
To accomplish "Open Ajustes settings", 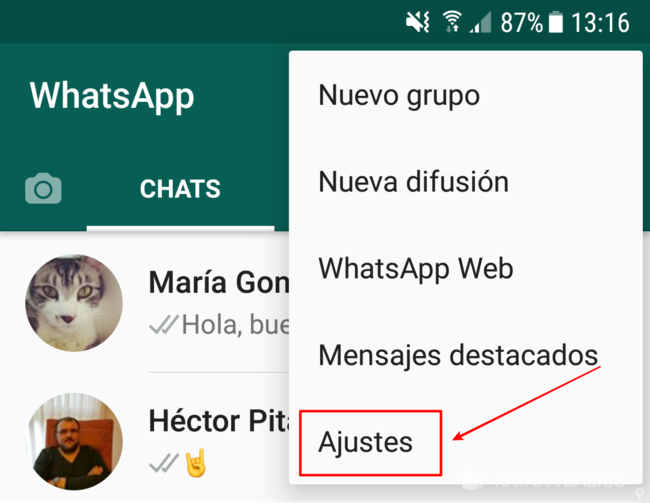I will click(x=365, y=441).
